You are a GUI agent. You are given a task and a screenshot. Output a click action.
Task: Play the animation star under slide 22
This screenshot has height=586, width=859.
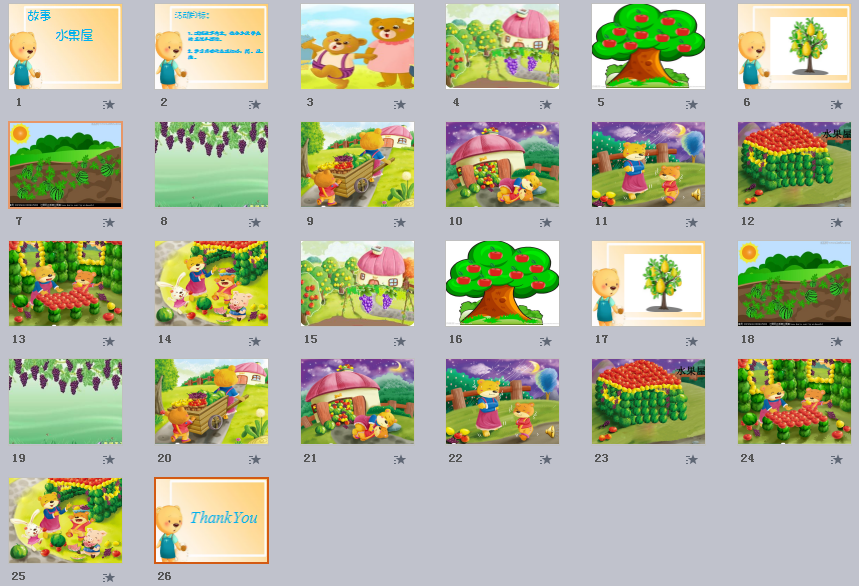click(x=546, y=459)
